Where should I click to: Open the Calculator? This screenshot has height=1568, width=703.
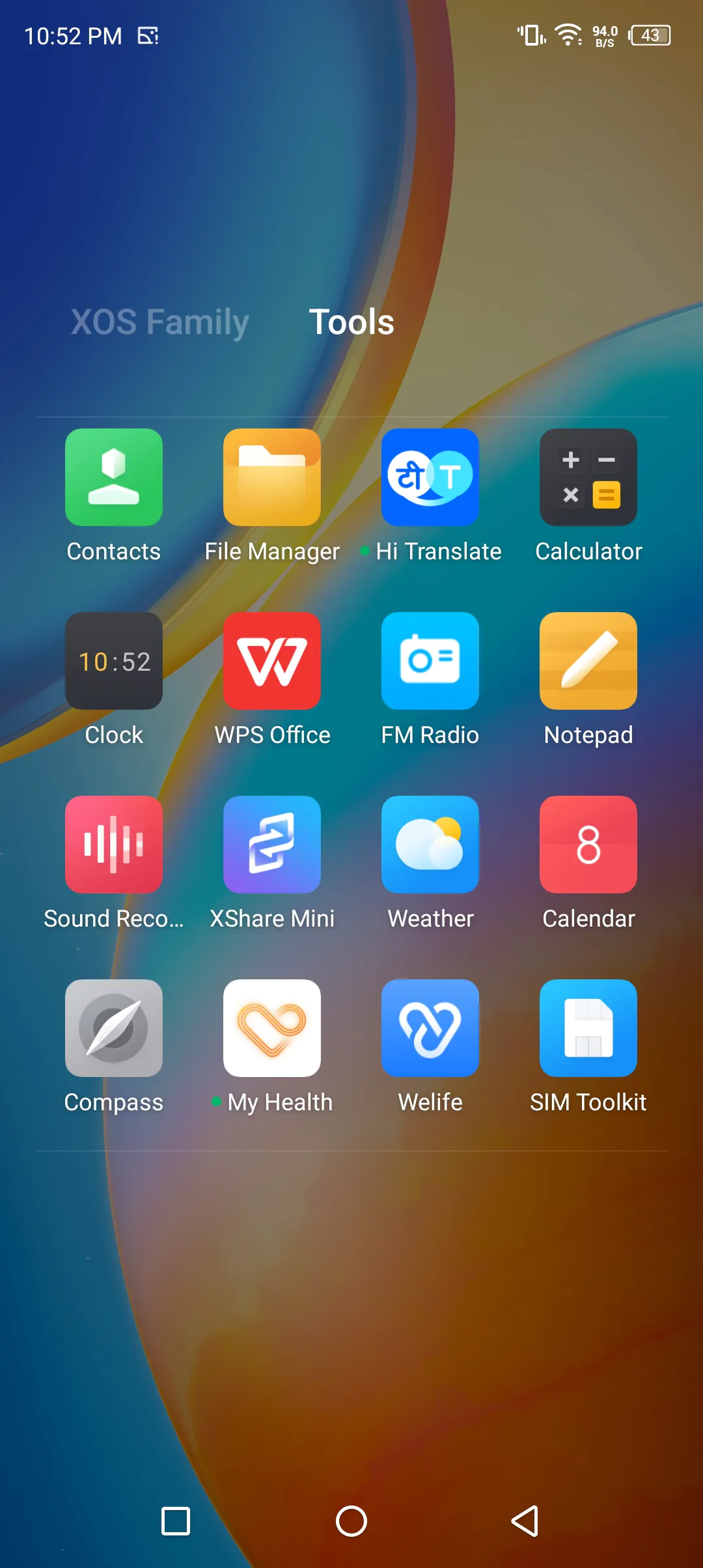coord(588,477)
